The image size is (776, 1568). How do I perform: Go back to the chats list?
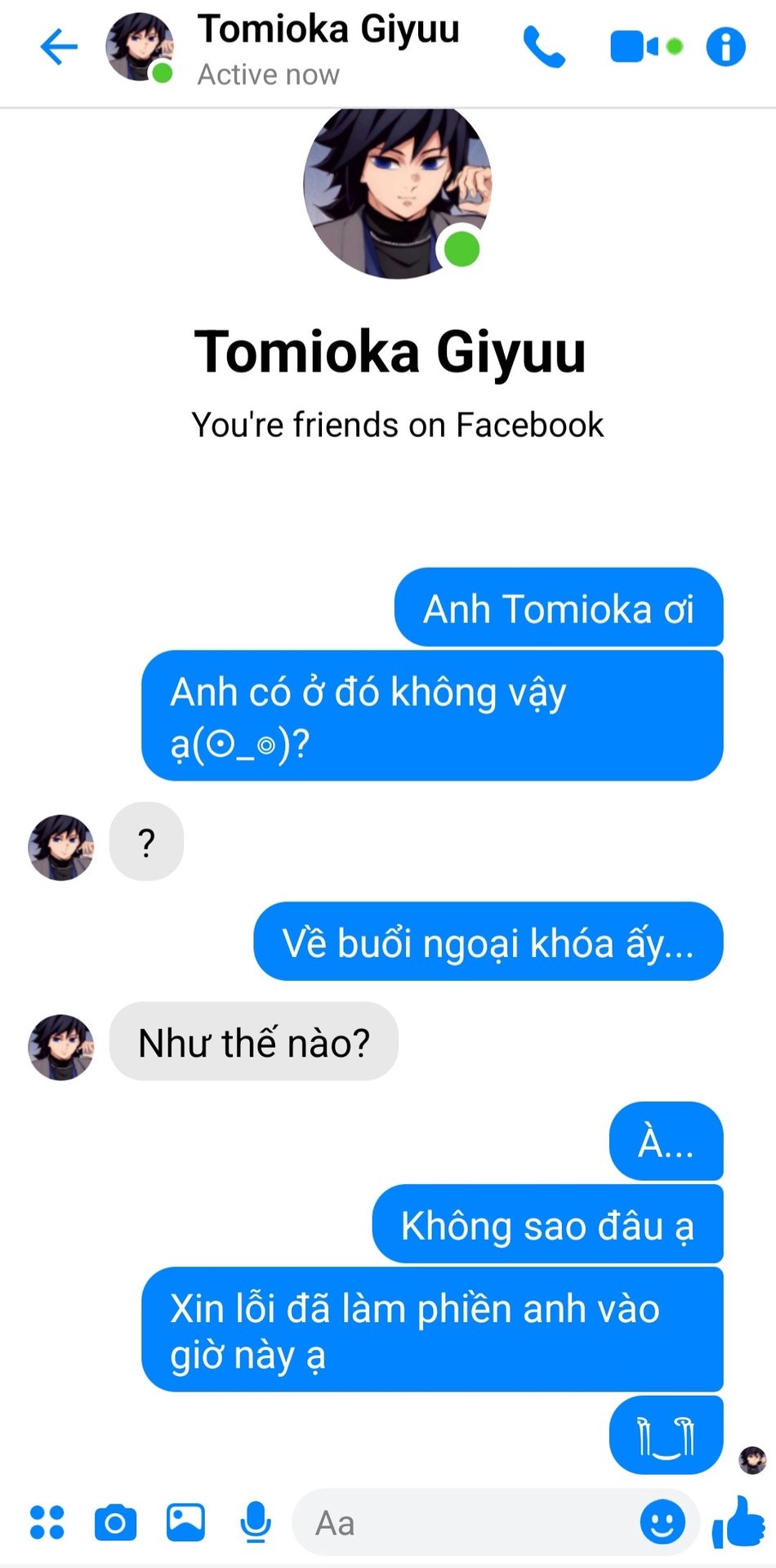click(58, 47)
